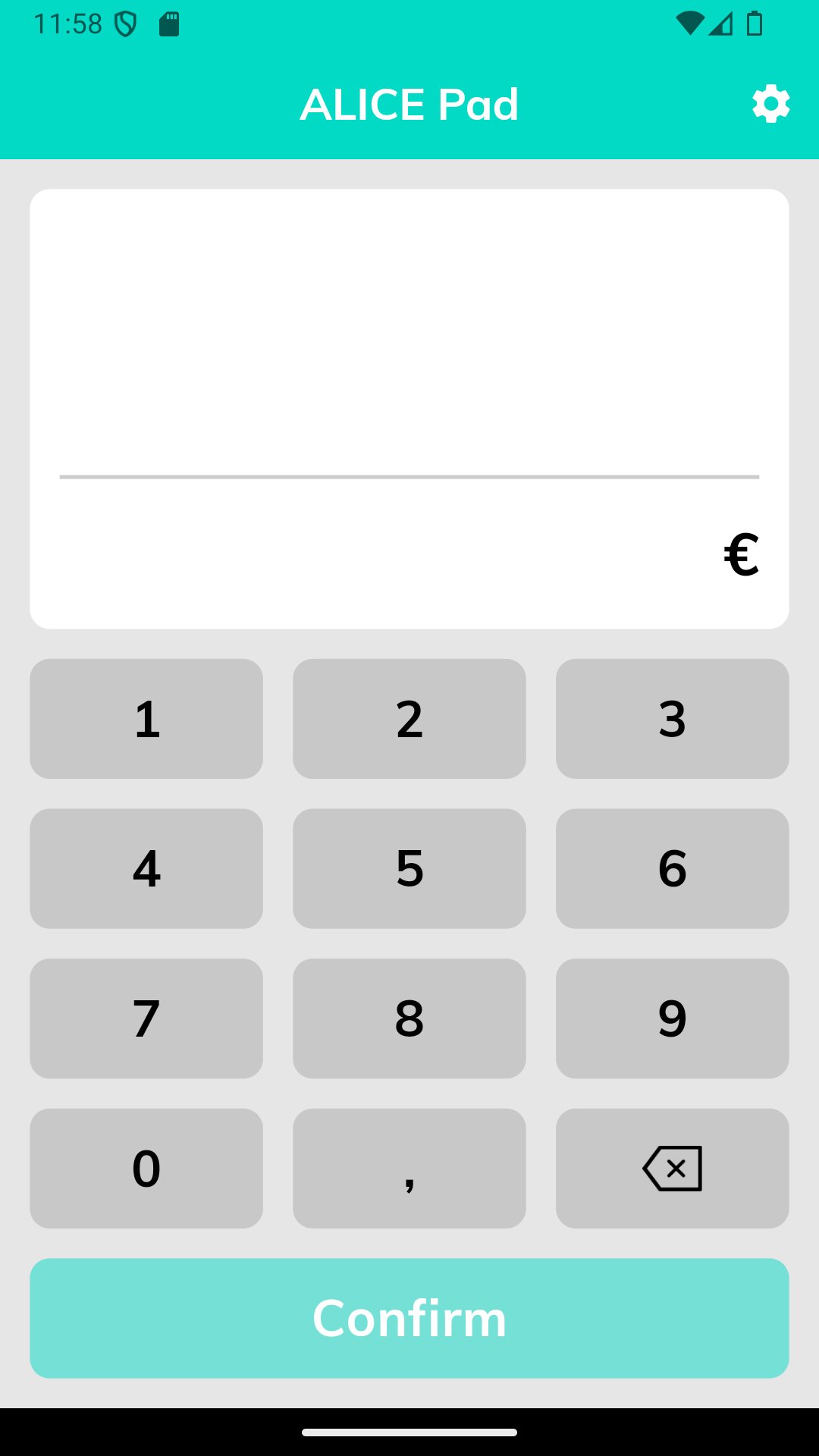
Task: Click the euro currency symbol
Action: click(x=741, y=554)
